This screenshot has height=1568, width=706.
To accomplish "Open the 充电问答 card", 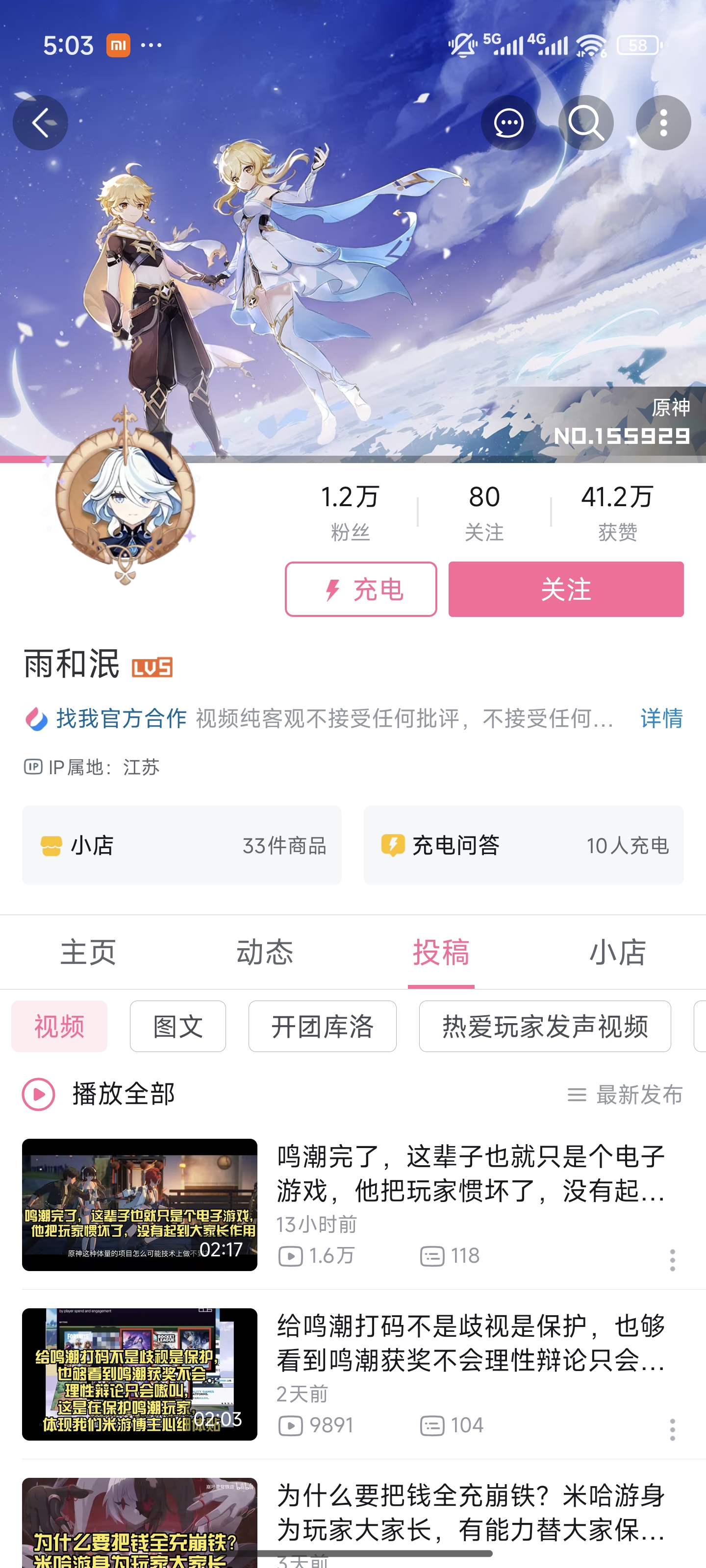I will 523,845.
